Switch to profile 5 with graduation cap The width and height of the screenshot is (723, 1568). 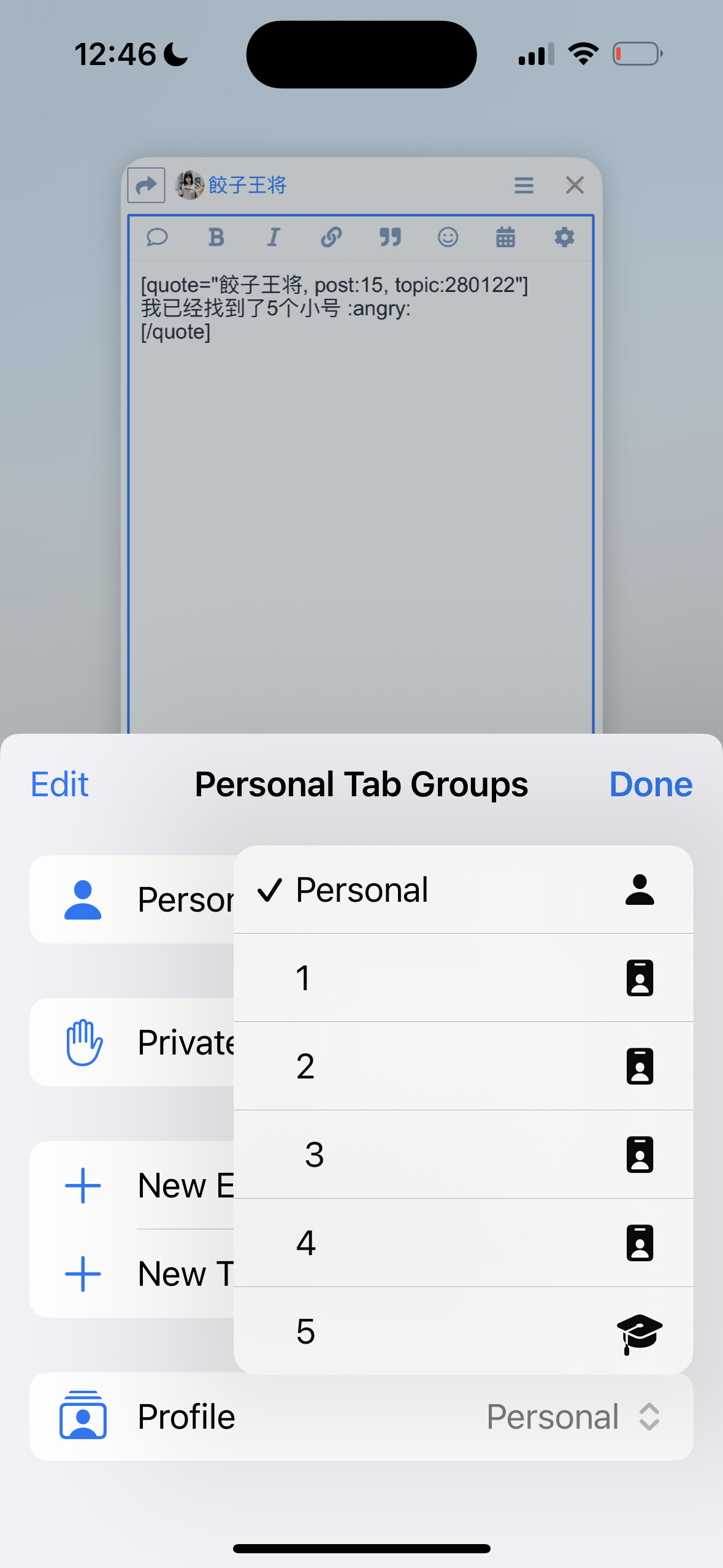[x=463, y=1331]
